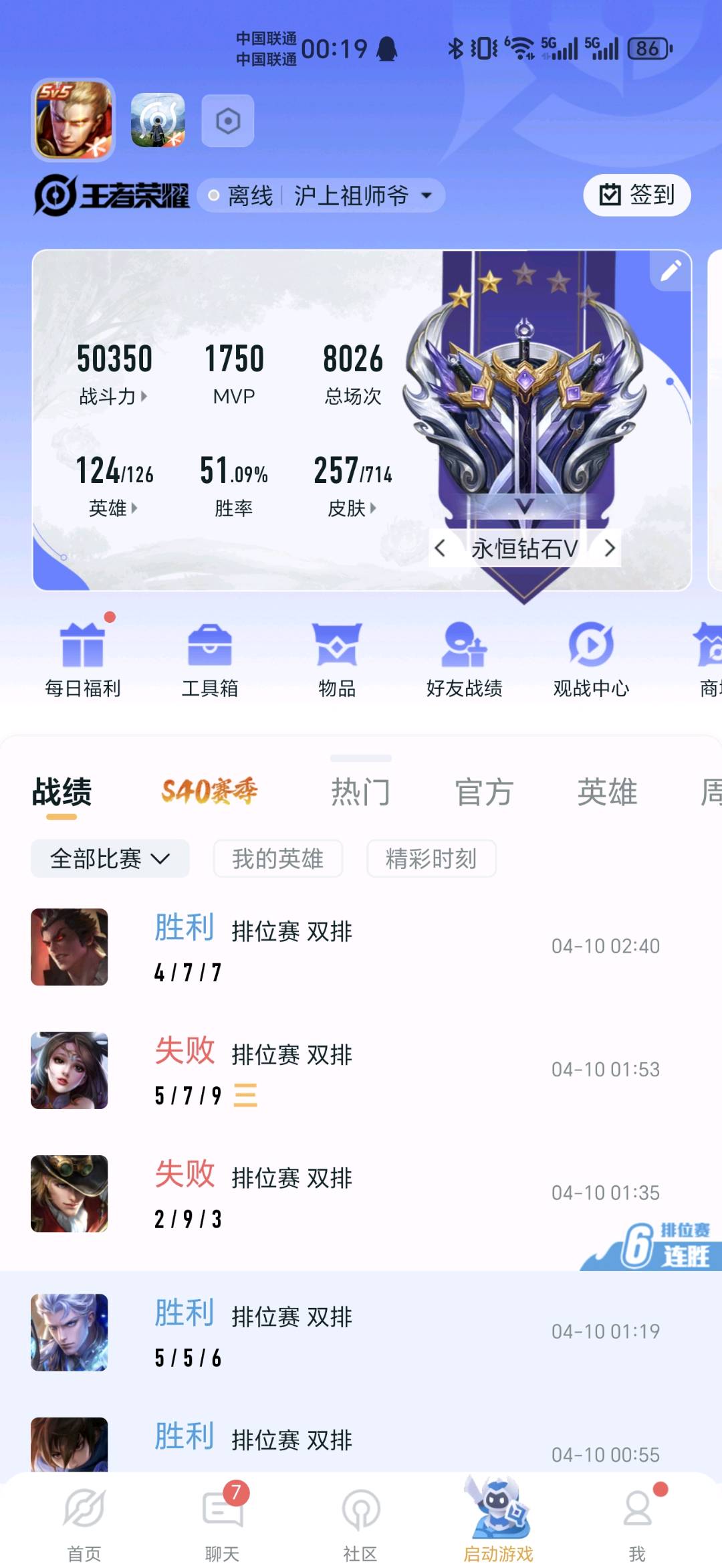Viewport: 722px width, 1568px height.
Task: View the owned 皮肤 collection
Action: click(352, 508)
